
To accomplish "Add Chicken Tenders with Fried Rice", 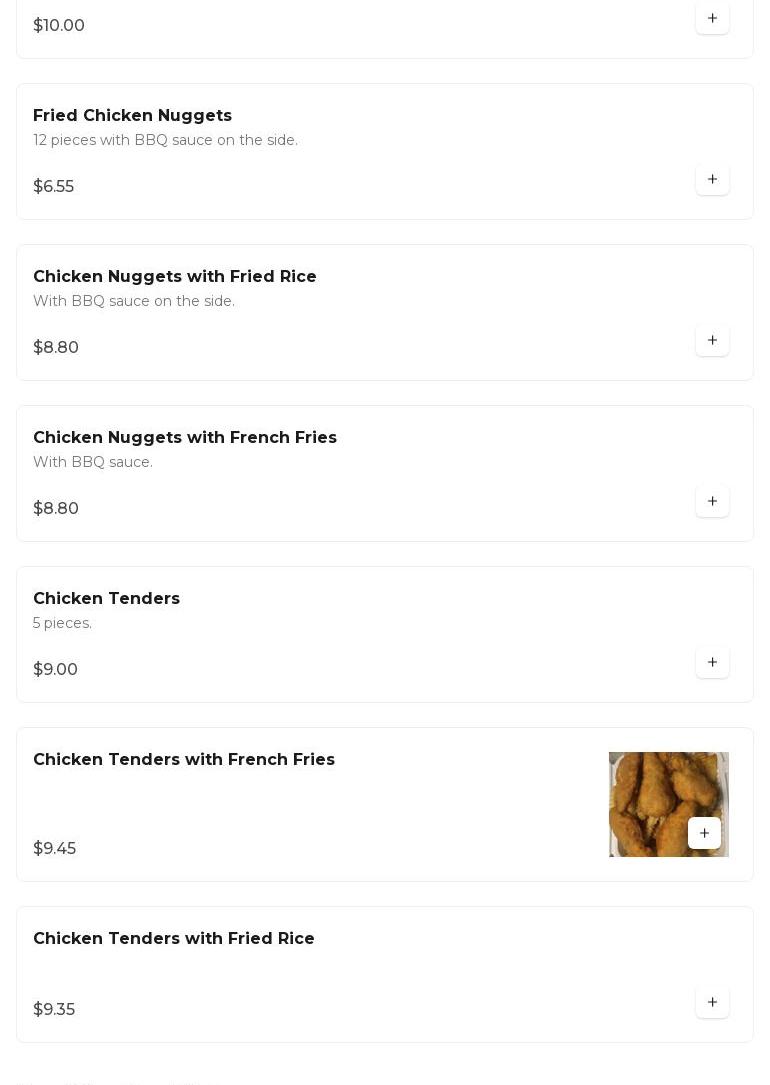I will tap(712, 1002).
